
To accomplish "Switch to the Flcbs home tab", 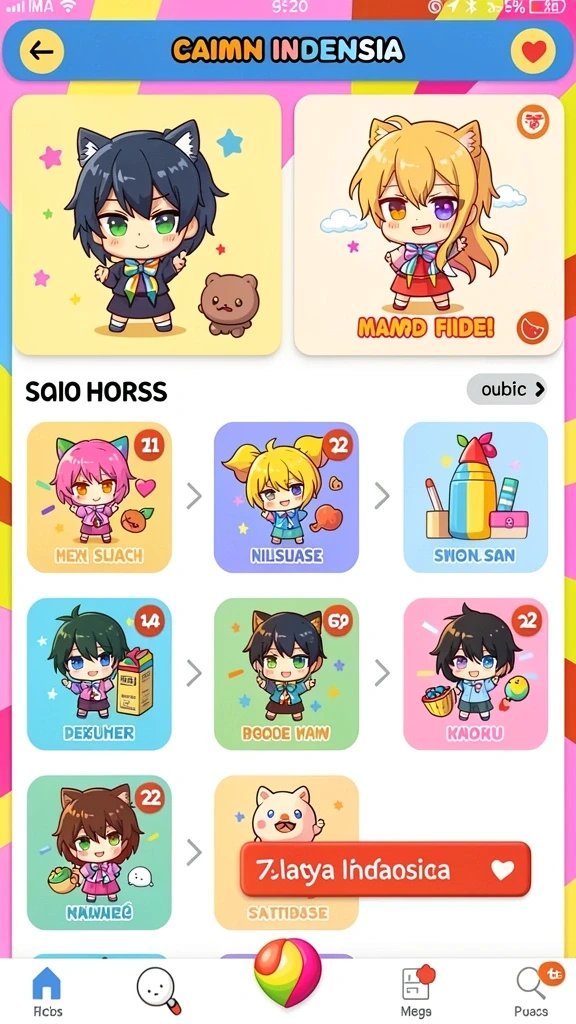I will (x=47, y=992).
